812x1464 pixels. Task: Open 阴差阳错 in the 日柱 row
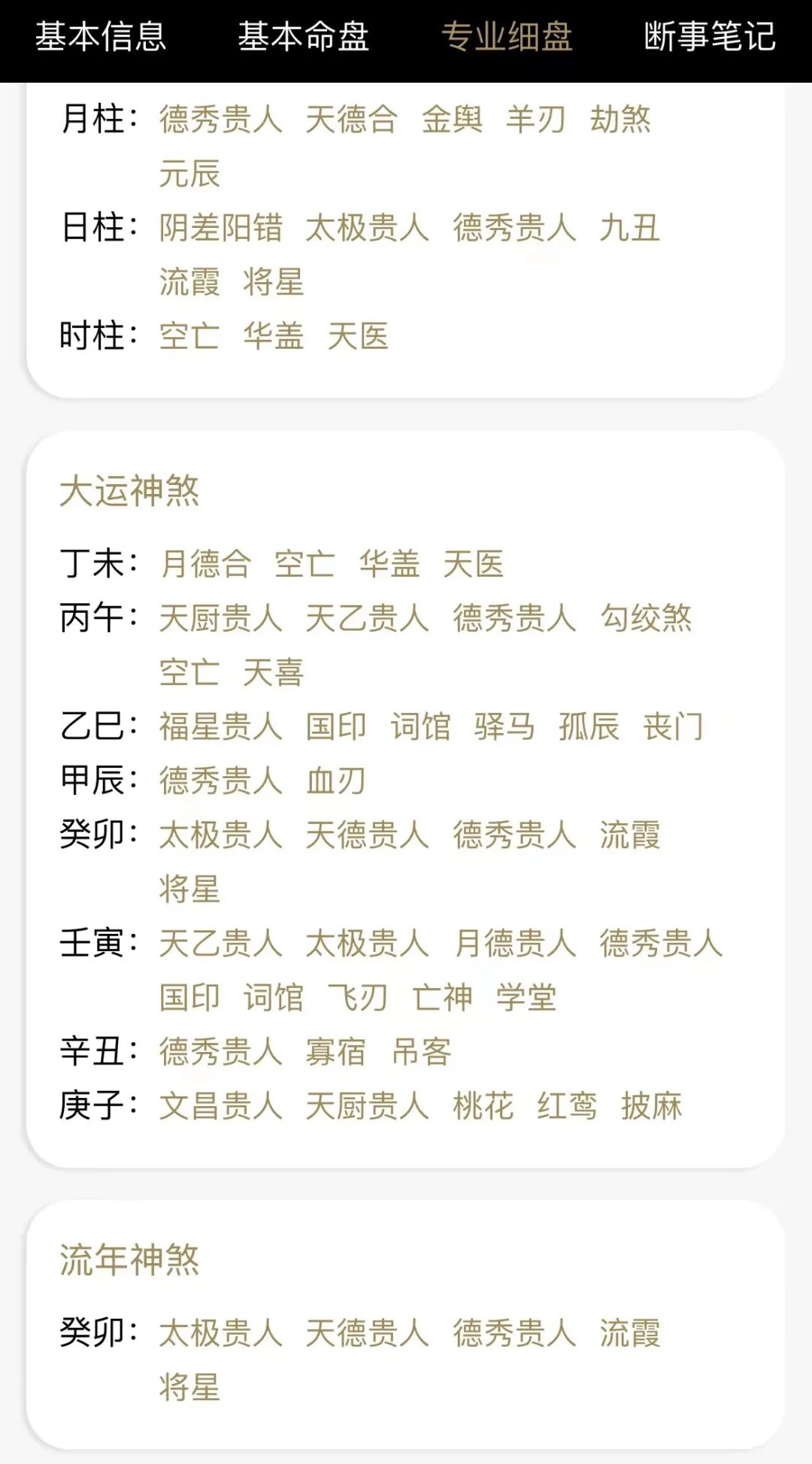pos(221,228)
